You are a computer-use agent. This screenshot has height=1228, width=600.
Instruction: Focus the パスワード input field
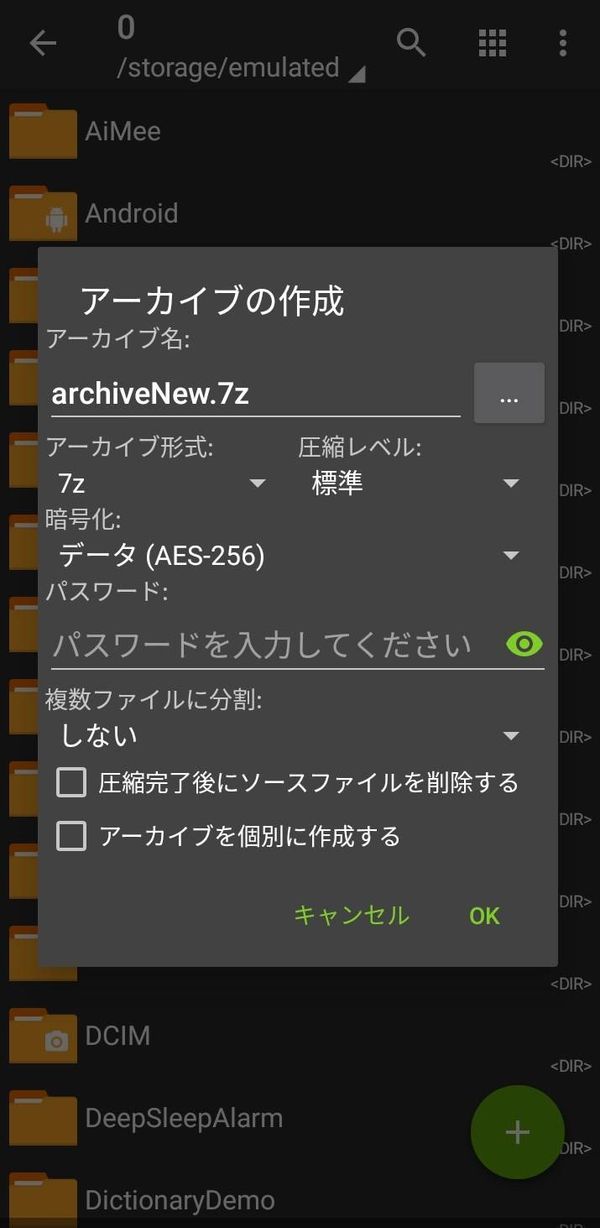click(x=276, y=645)
